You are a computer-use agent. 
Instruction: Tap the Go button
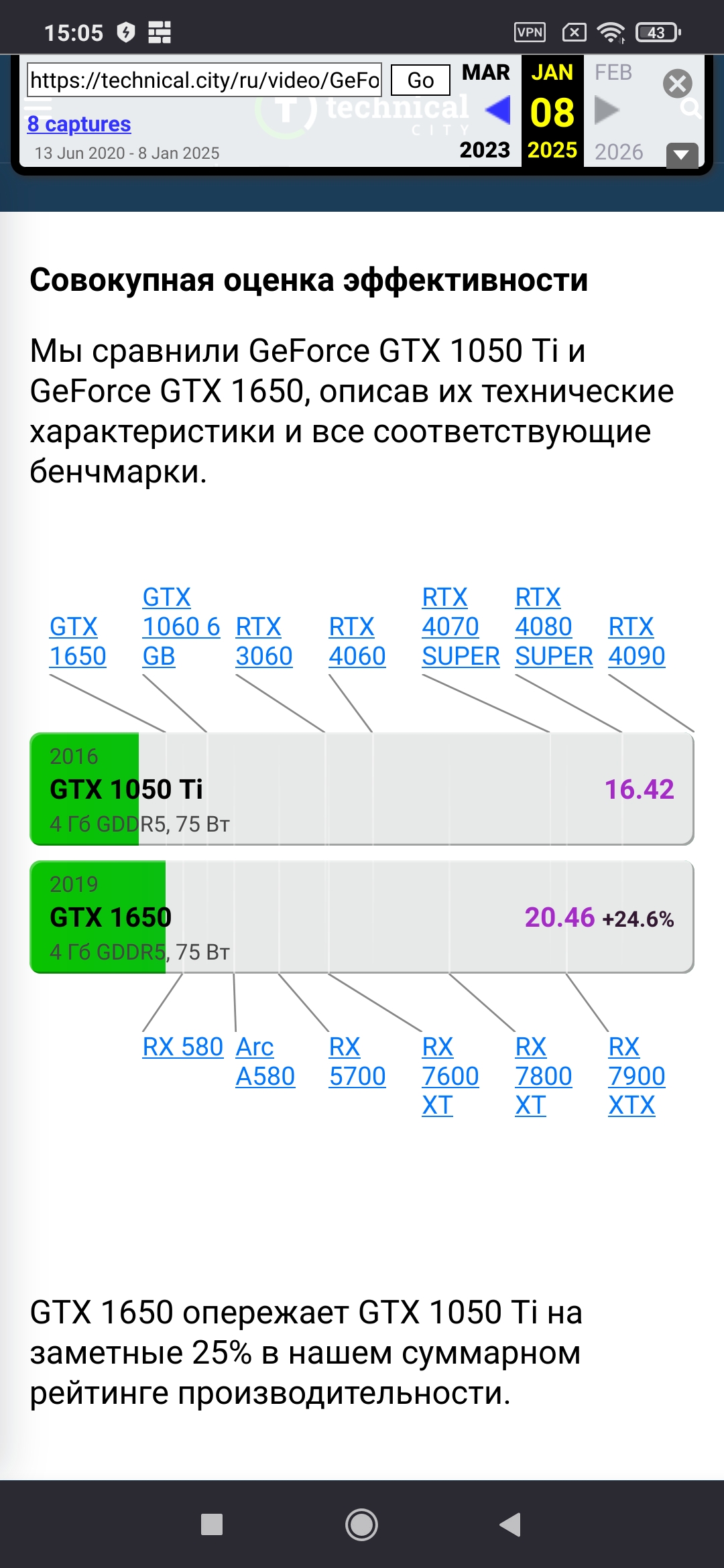tap(420, 80)
